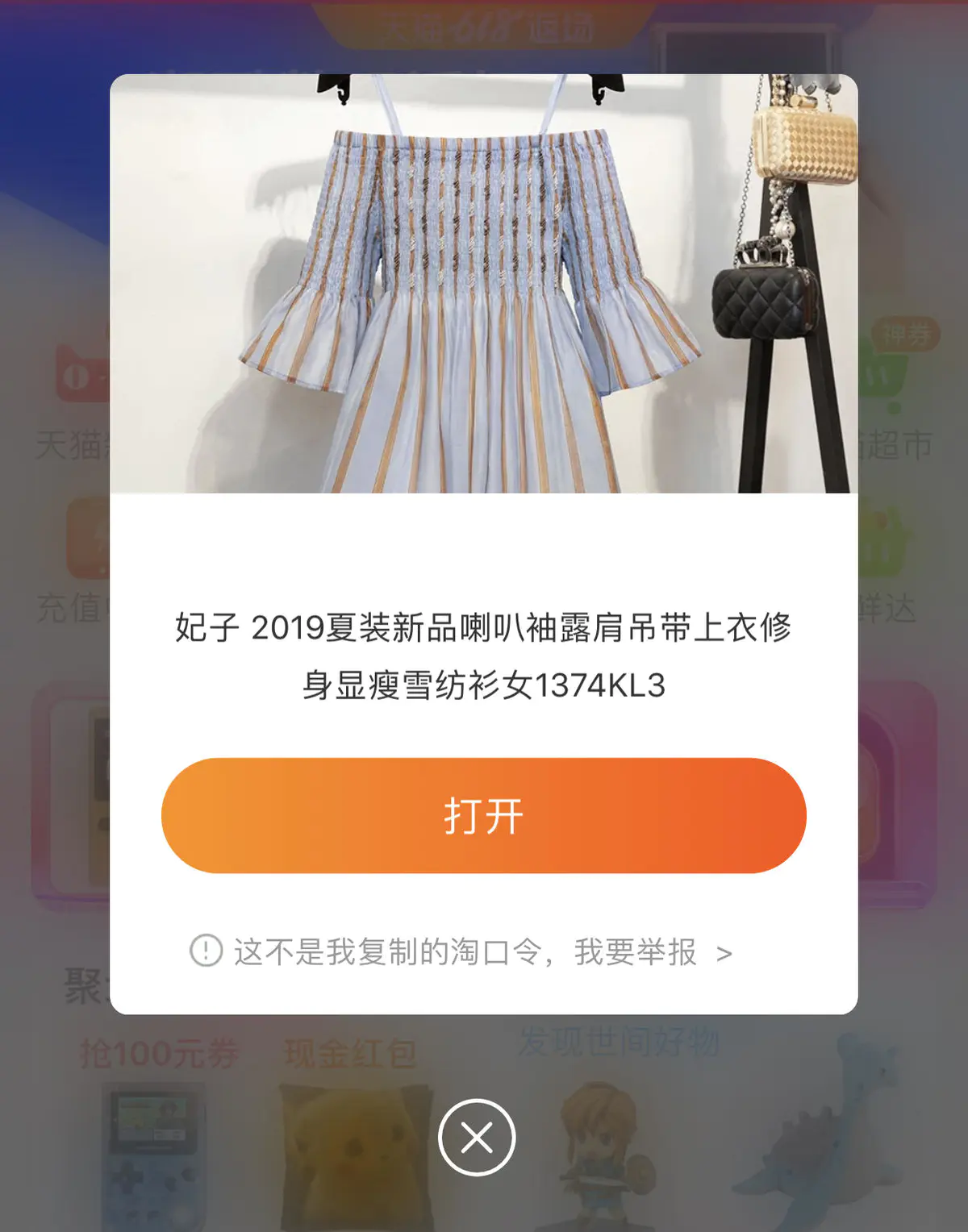Viewport: 968px width, 1232px height.
Task: Close the product popup dialog
Action: pyautogui.click(x=477, y=1138)
